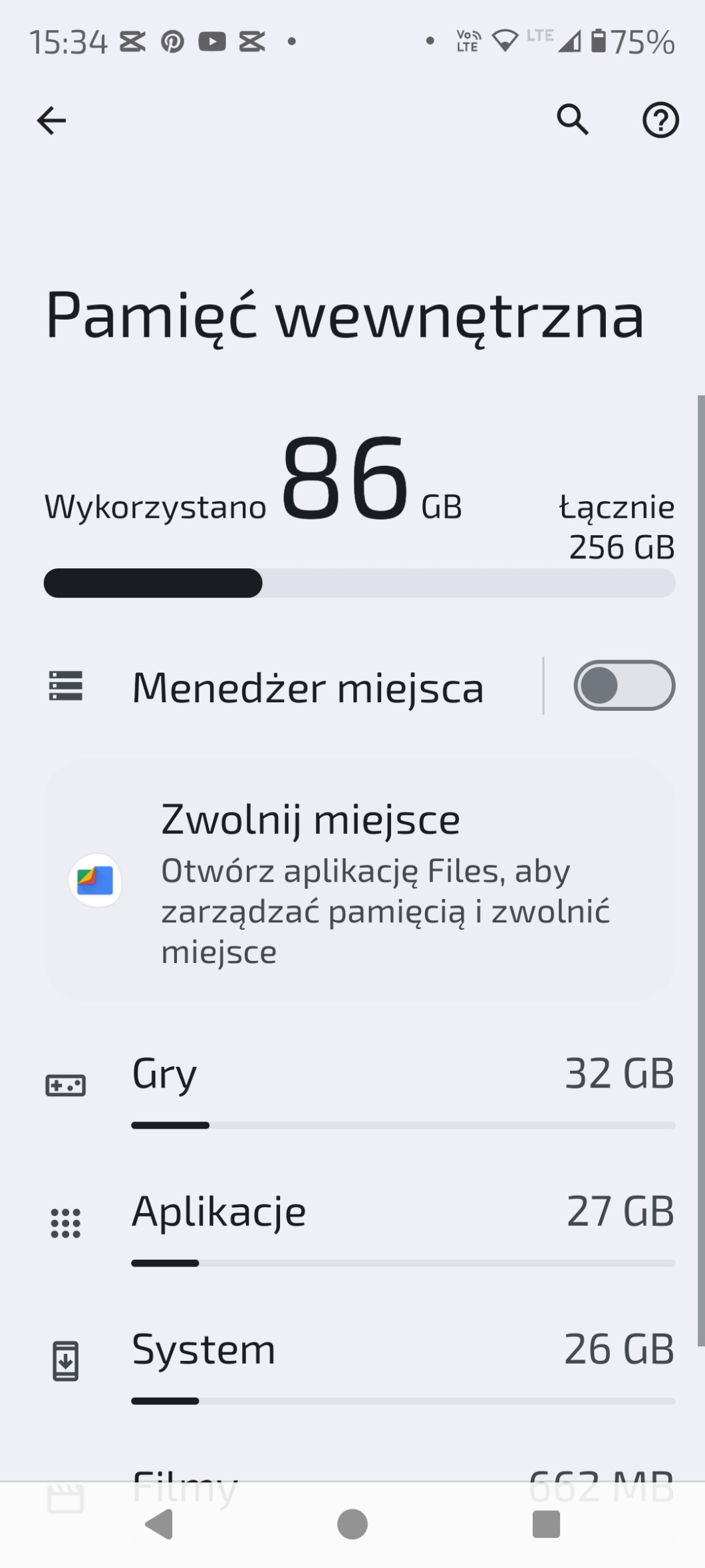Open the help question mark icon
The image size is (705, 1568).
point(660,120)
